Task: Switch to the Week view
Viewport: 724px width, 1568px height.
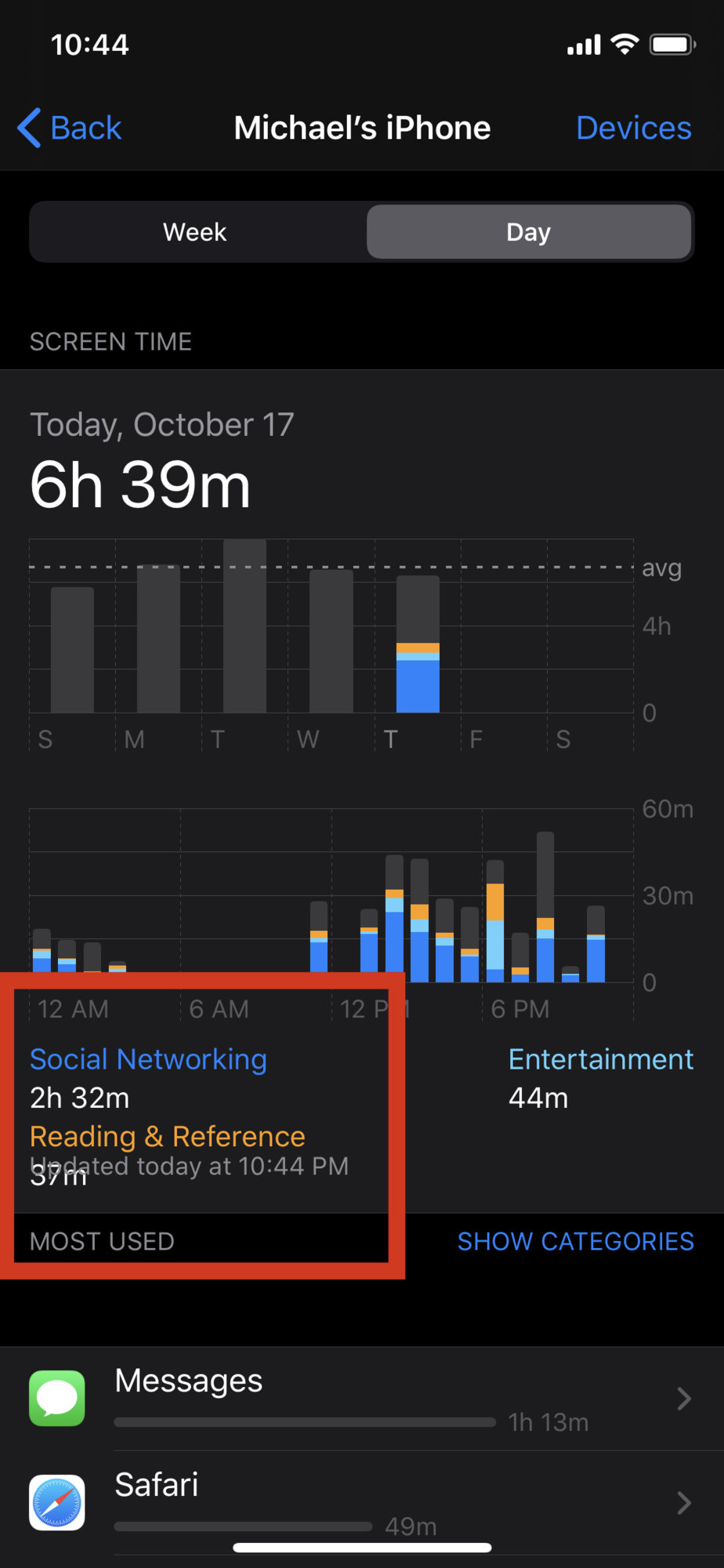Action: (195, 232)
